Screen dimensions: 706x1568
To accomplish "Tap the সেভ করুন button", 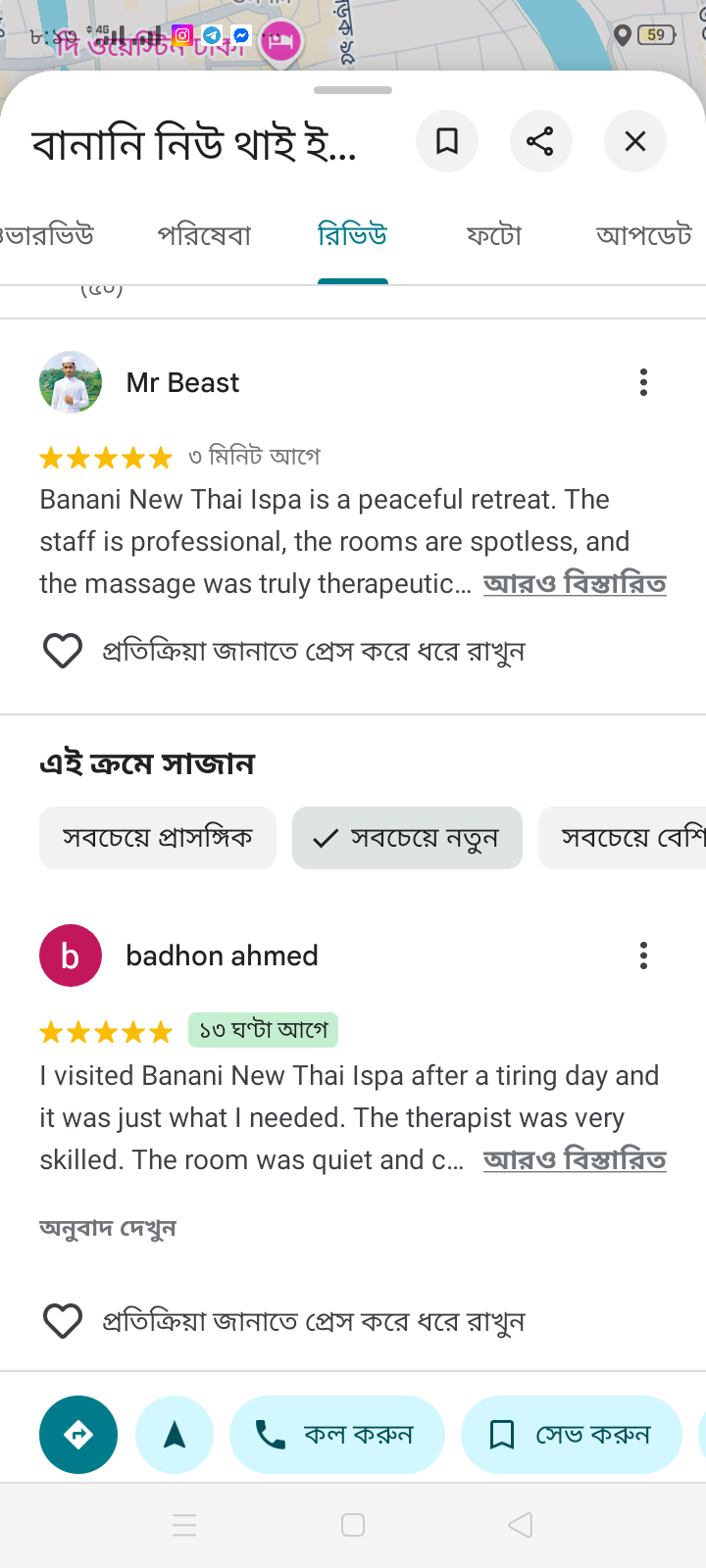I will point(571,1435).
